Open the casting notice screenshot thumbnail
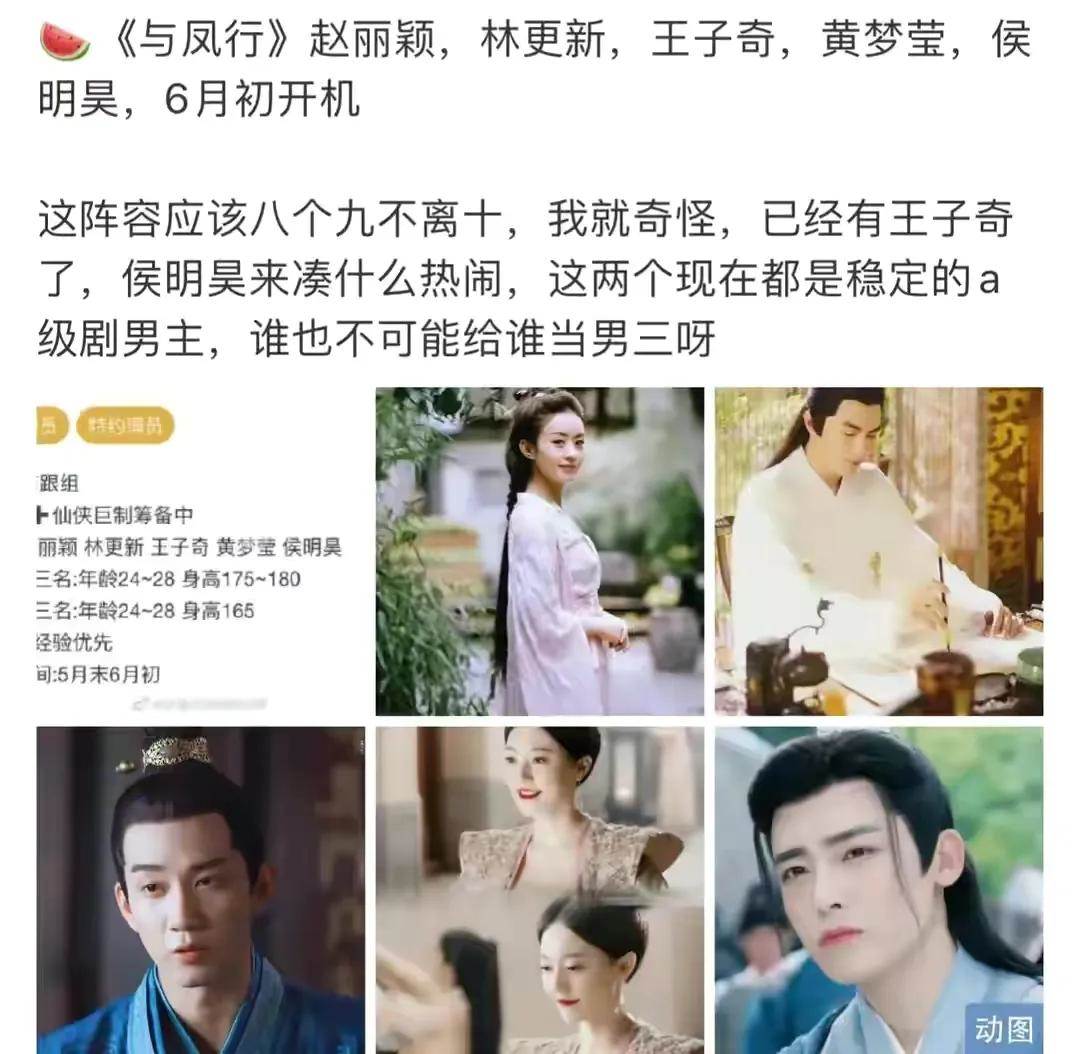 click(200, 551)
